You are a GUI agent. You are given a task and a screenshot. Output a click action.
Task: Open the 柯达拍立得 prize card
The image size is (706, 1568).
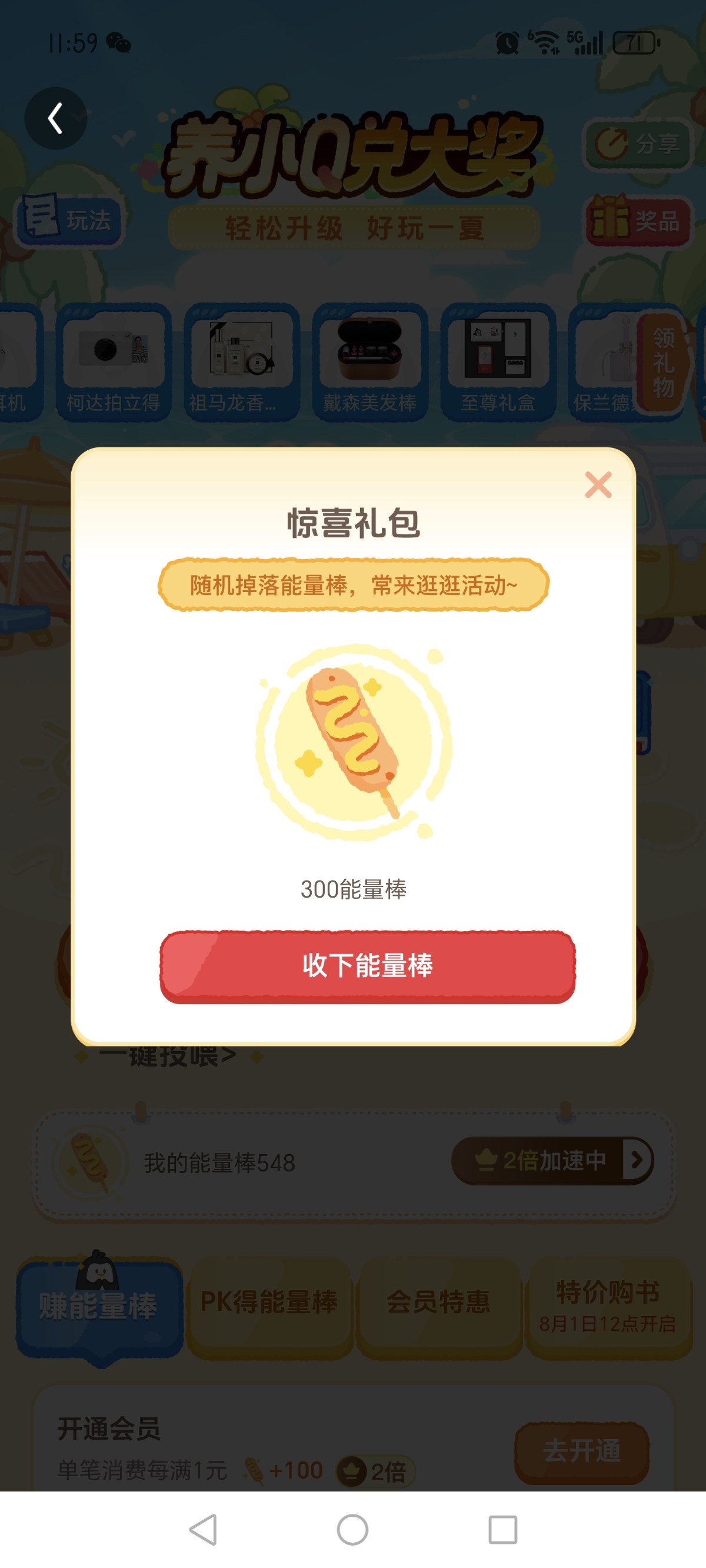coord(113,361)
